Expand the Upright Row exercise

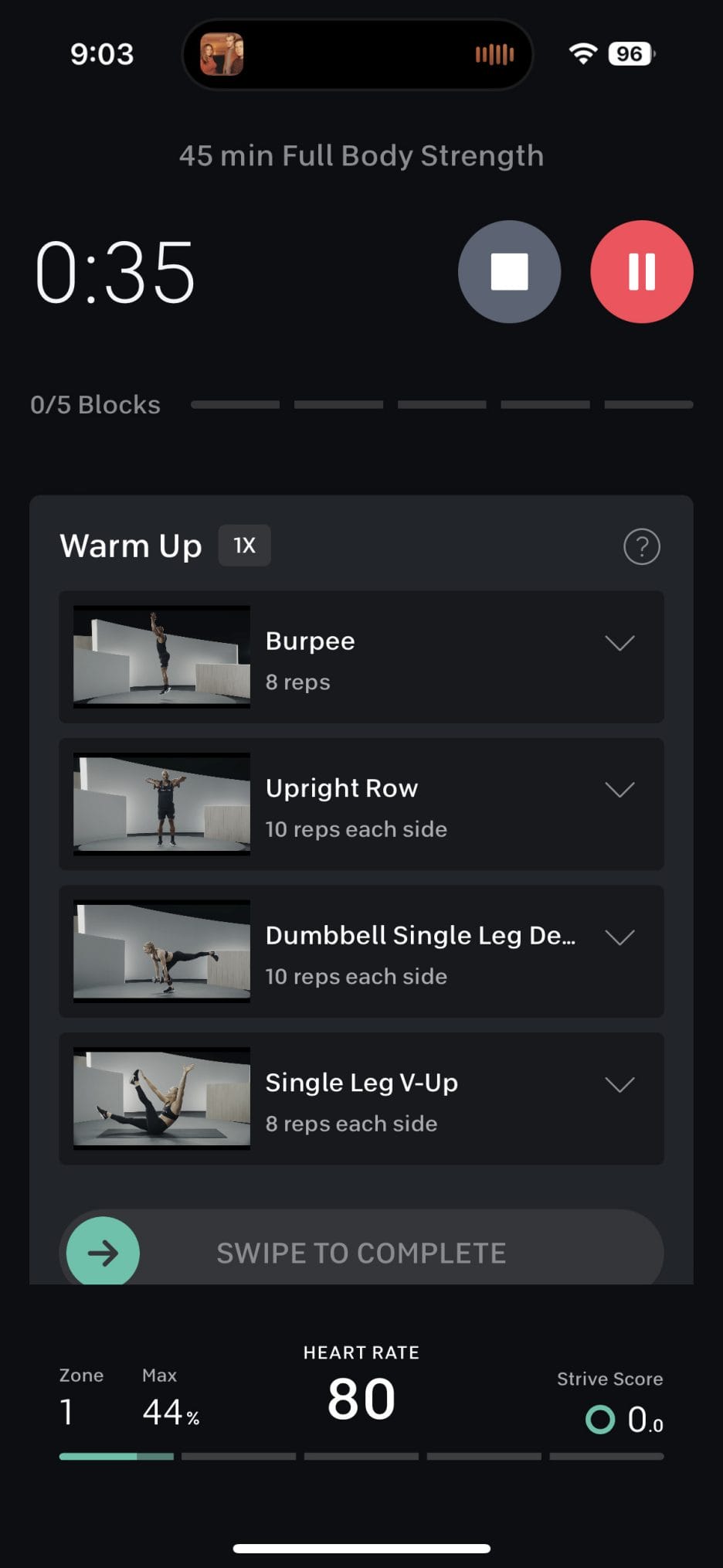pyautogui.click(x=619, y=789)
